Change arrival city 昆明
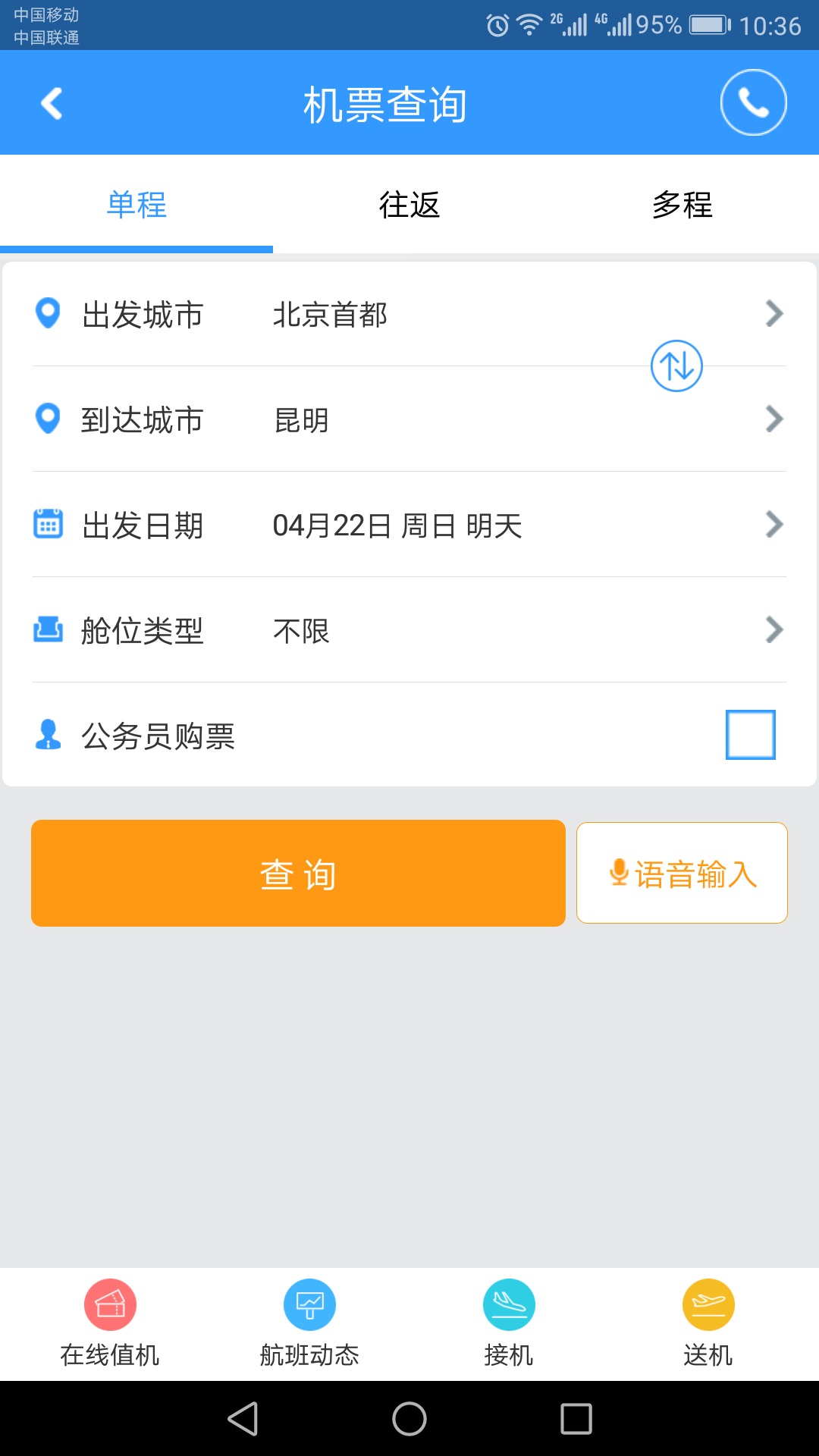Viewport: 819px width, 1456px height. pos(409,419)
